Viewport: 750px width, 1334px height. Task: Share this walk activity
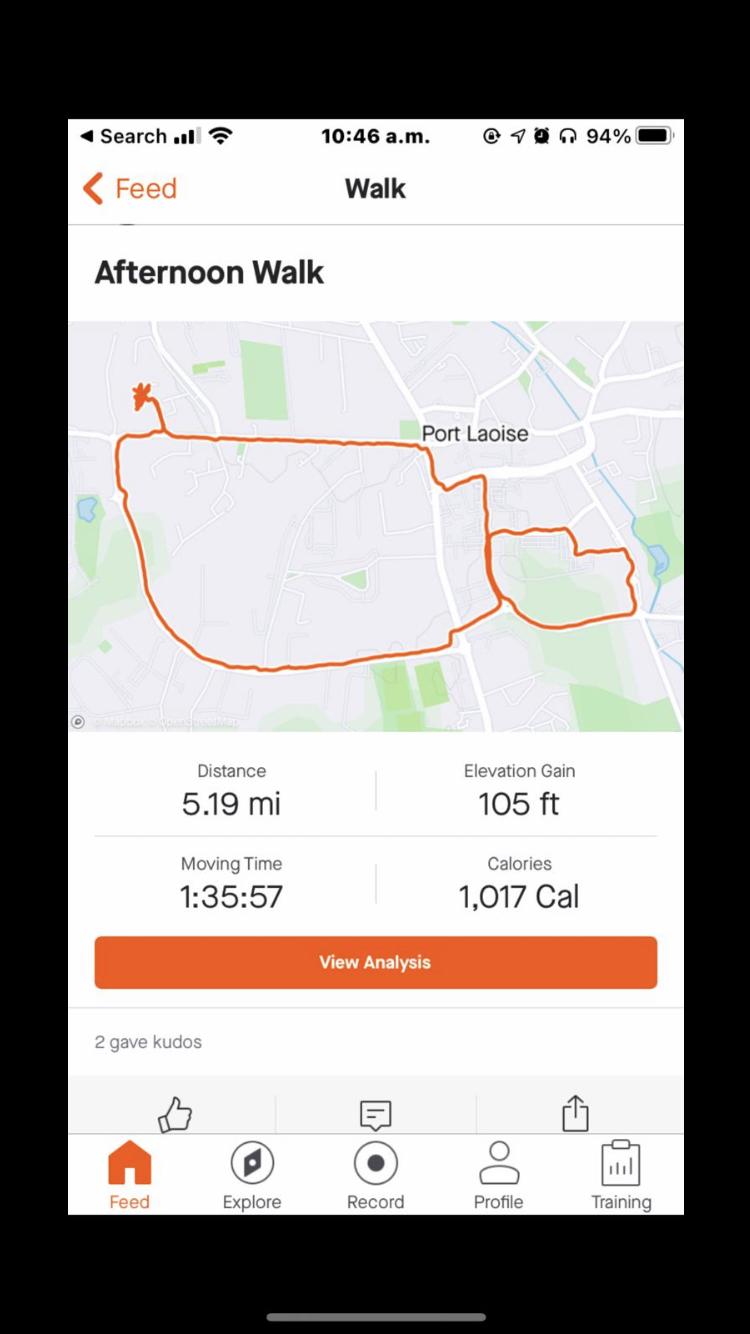pos(575,1112)
